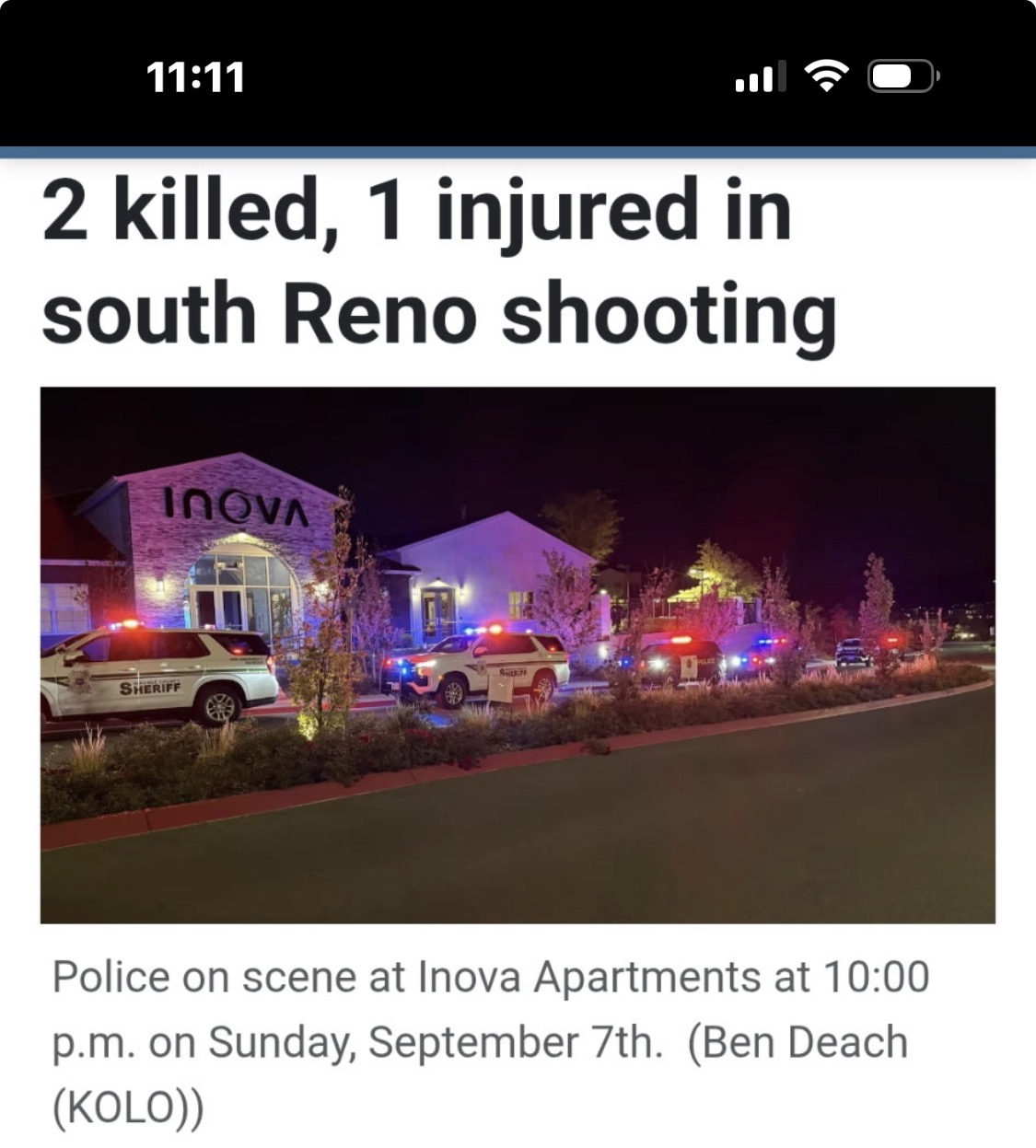Open the Inova Apartments police scene photo
The width and height of the screenshot is (1036, 1148).
(x=518, y=655)
